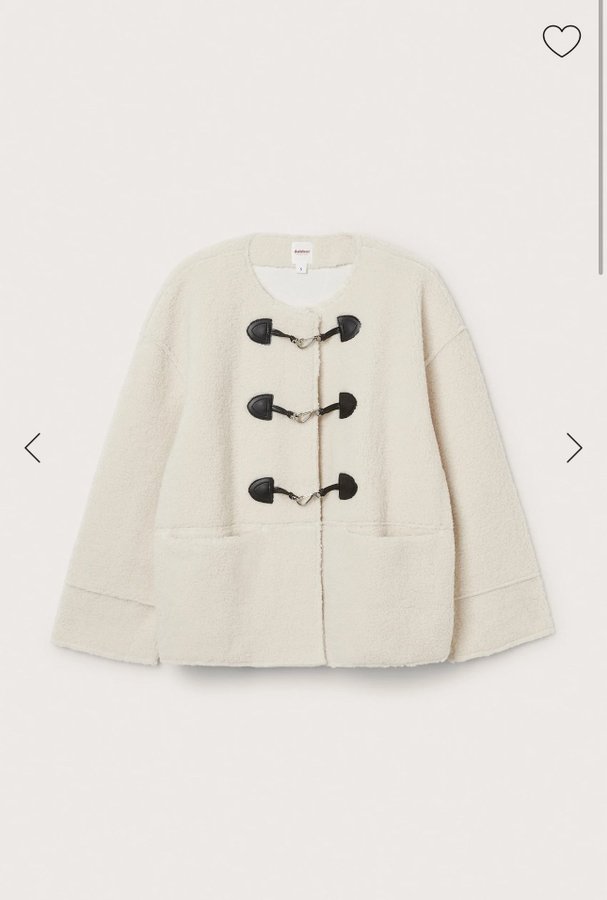The width and height of the screenshot is (607, 900).
Task: Add the jacket to favorites with the heart
Action: (x=561, y=41)
